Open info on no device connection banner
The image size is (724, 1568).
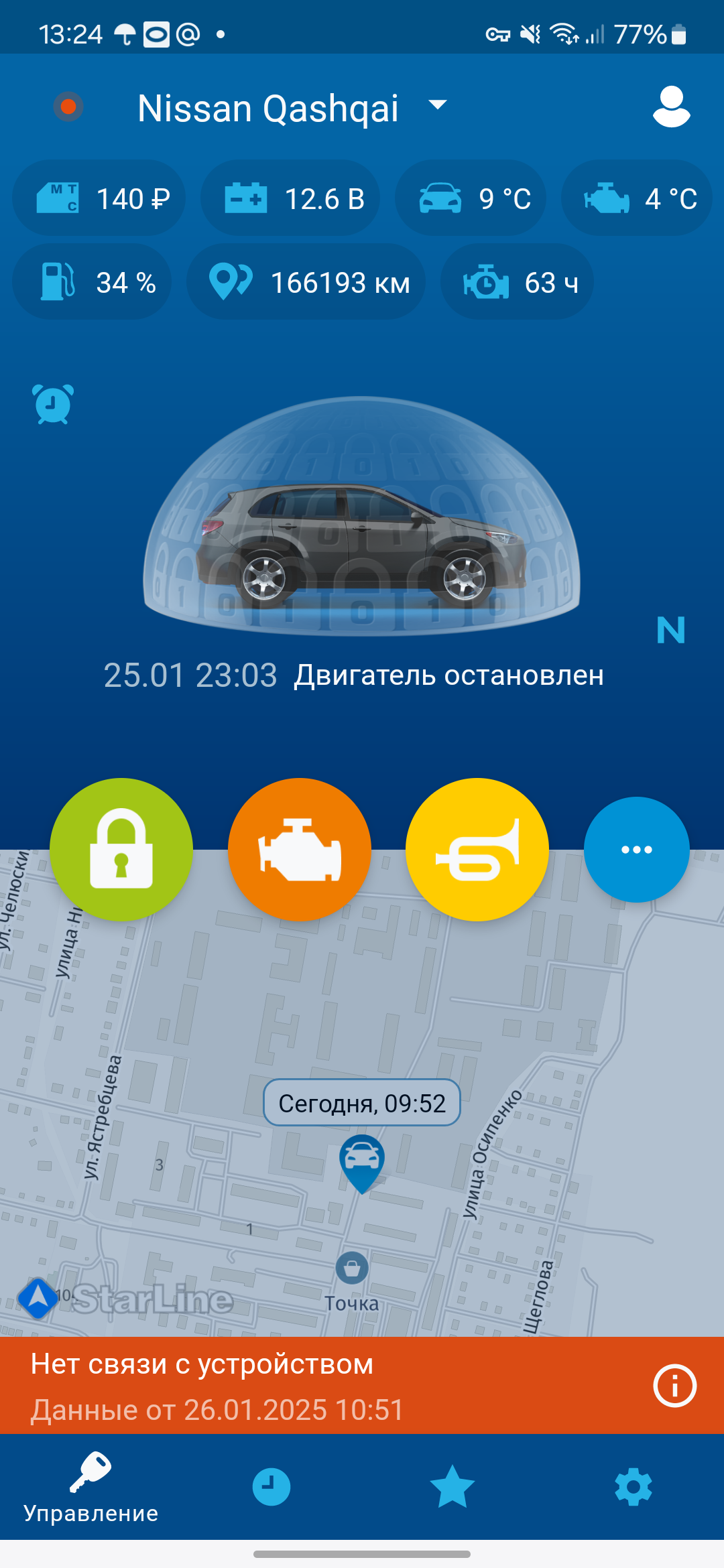674,1386
